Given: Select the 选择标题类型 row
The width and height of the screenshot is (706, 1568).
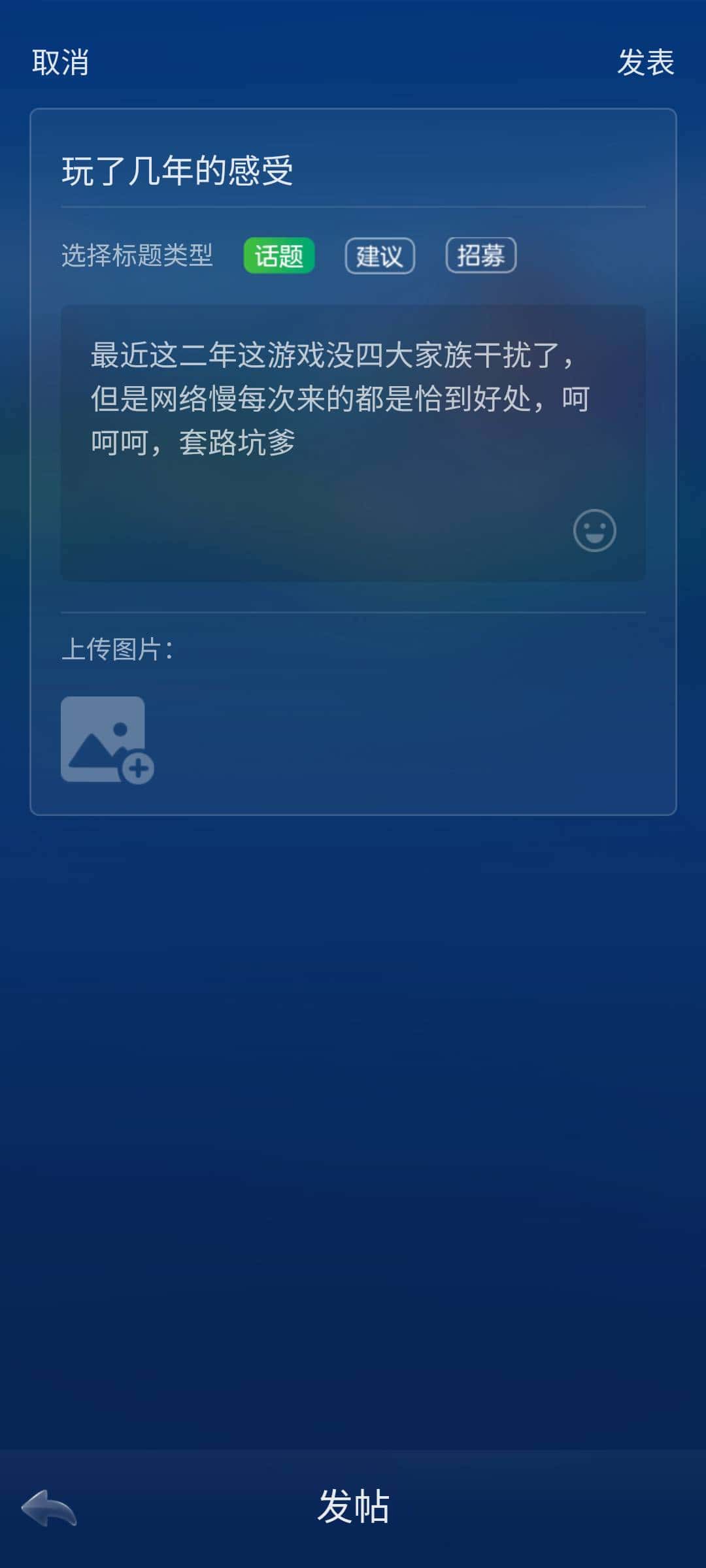Looking at the screenshot, I should [x=137, y=255].
